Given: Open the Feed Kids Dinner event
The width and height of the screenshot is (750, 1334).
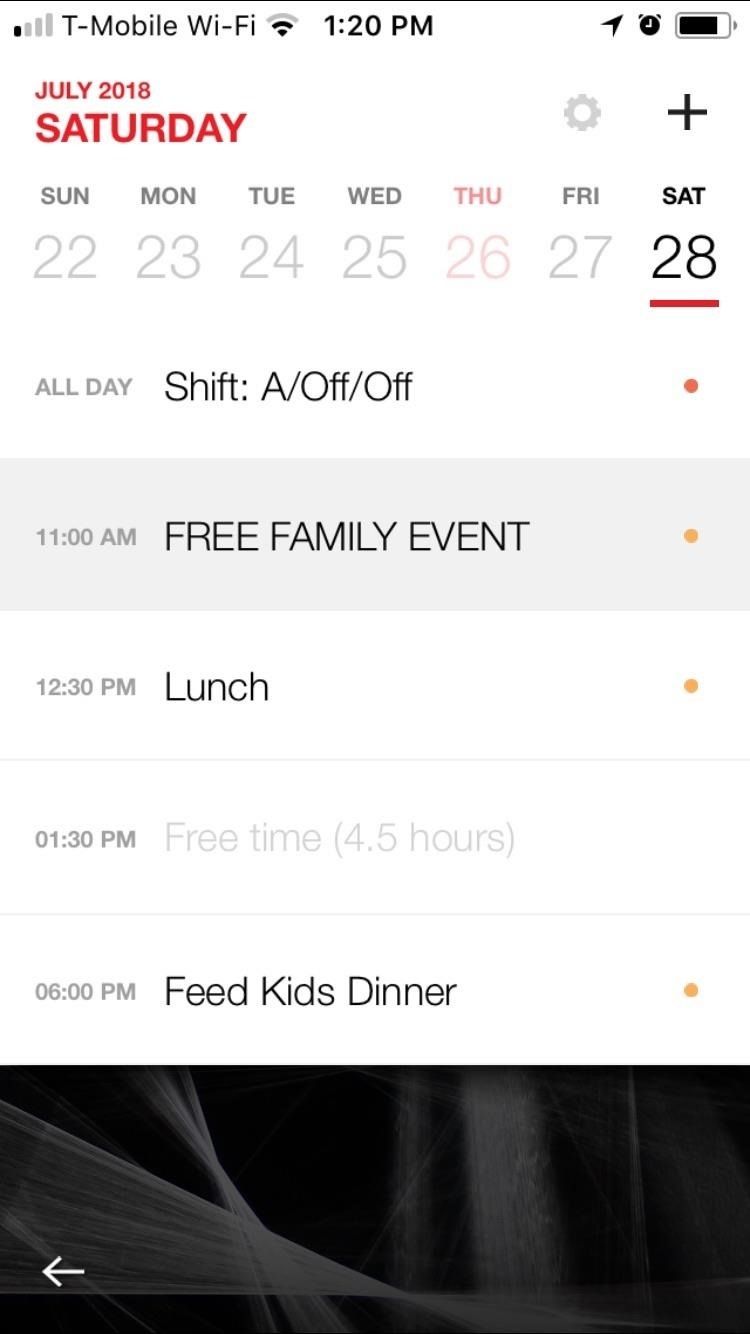Looking at the screenshot, I should [310, 991].
